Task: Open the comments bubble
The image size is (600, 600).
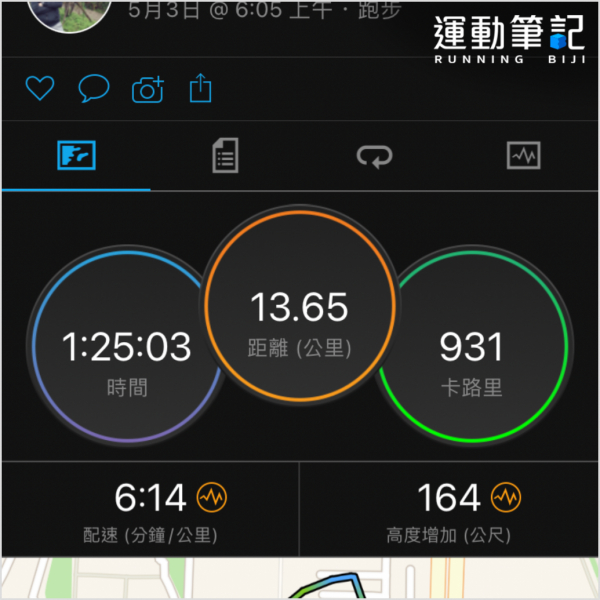Action: click(x=93, y=90)
